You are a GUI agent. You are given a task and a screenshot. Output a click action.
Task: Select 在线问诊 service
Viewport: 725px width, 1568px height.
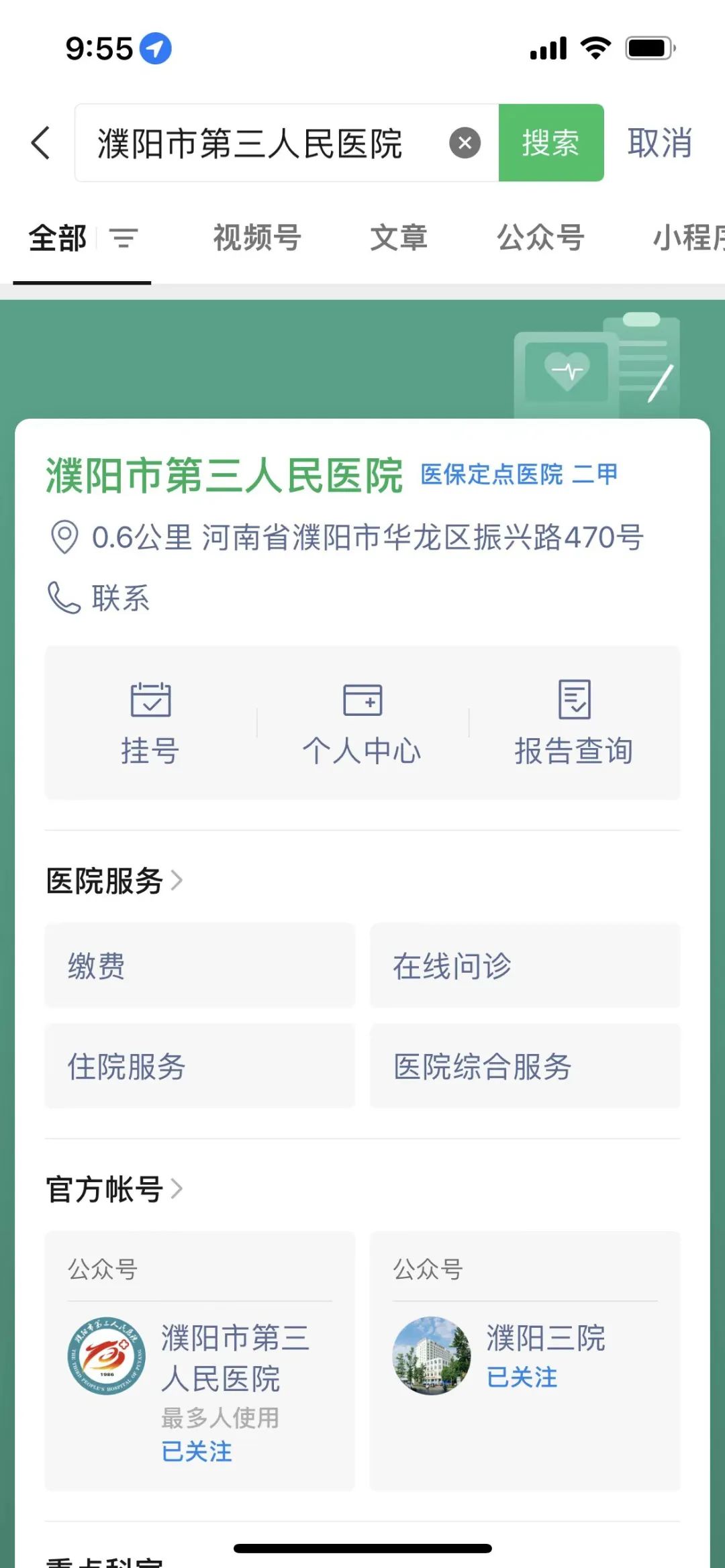tap(525, 965)
